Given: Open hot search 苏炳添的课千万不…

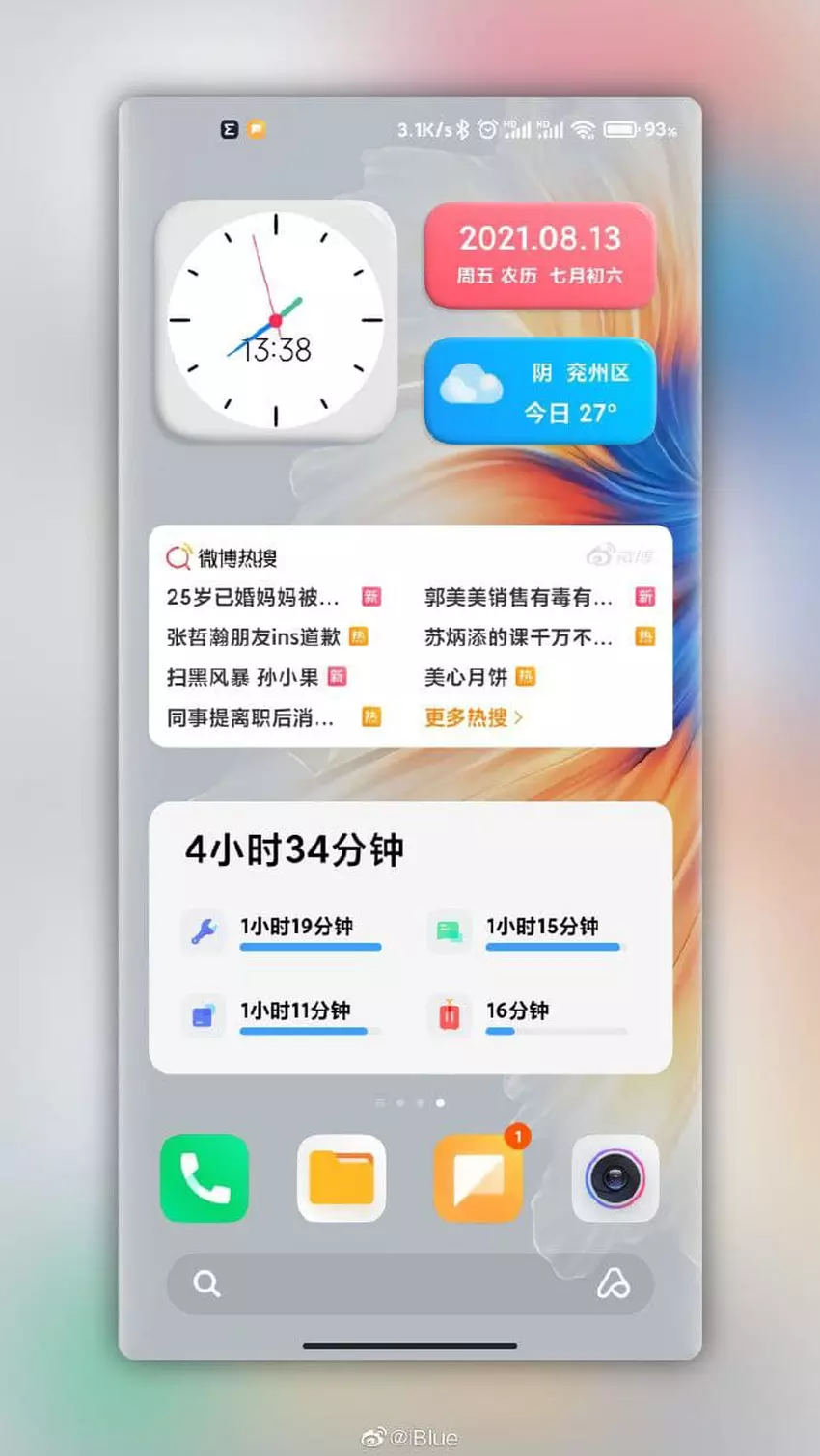Looking at the screenshot, I should pyautogui.click(x=518, y=637).
